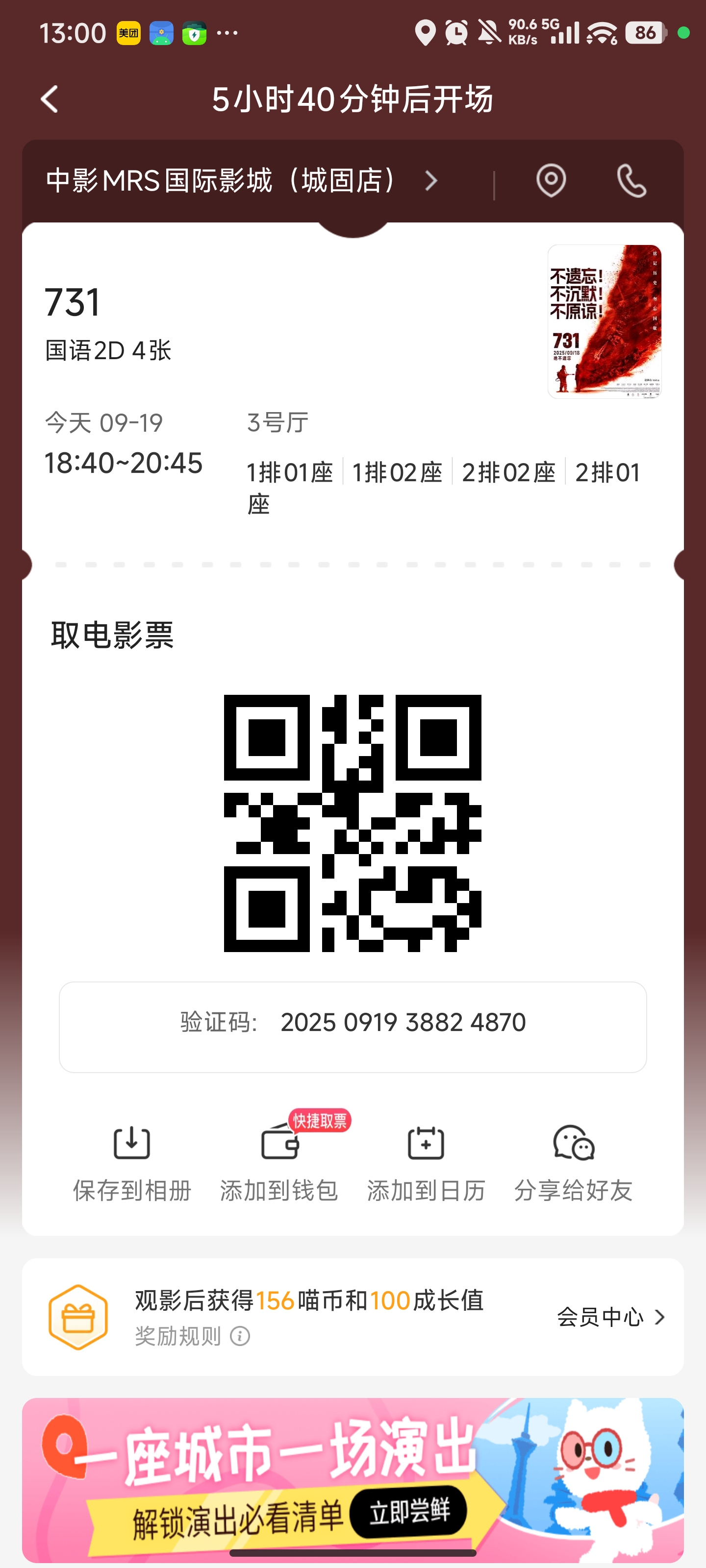Open the 731 movie poster
This screenshot has width=706, height=1568.
click(604, 321)
